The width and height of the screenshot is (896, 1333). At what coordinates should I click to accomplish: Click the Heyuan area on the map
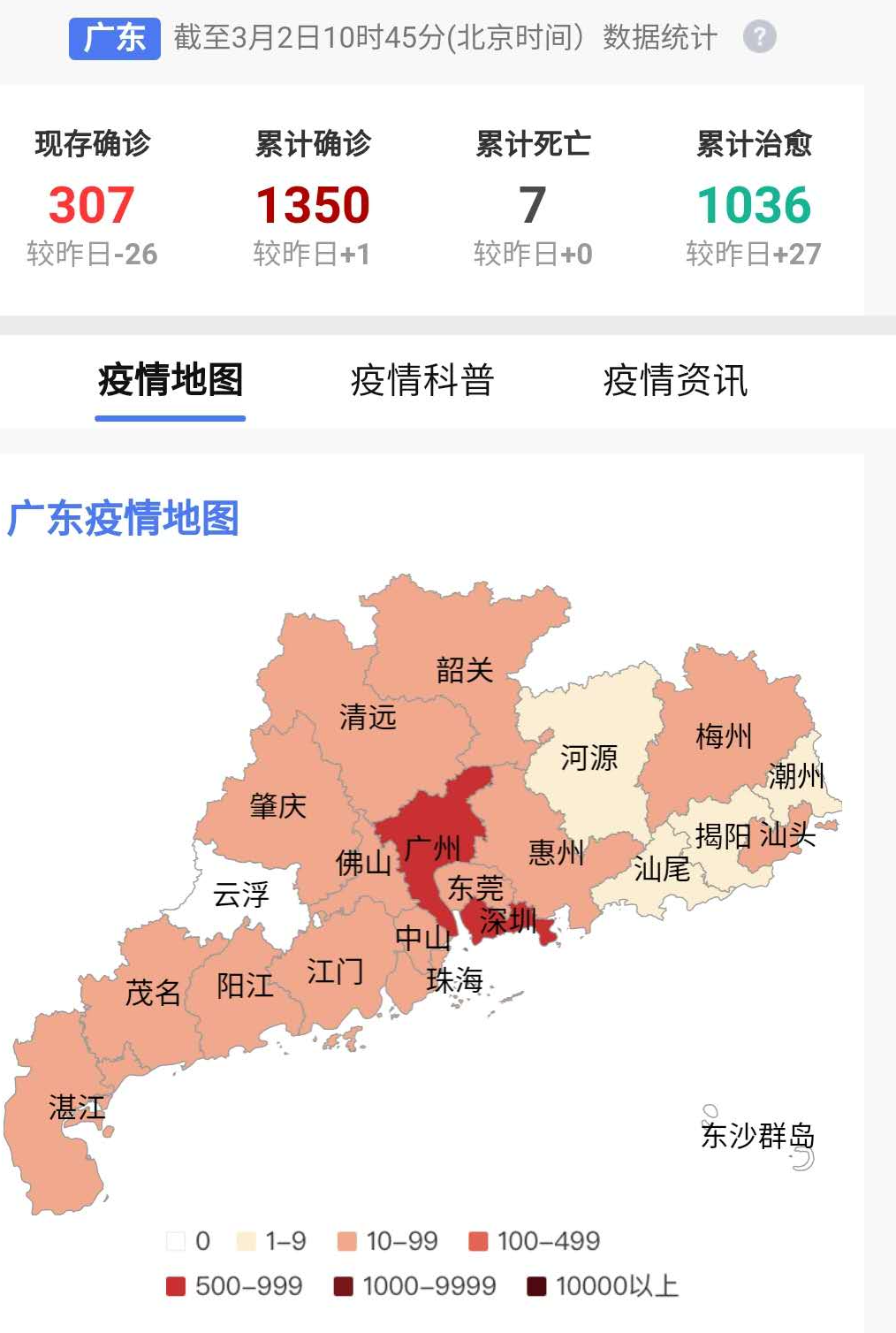pyautogui.click(x=590, y=758)
